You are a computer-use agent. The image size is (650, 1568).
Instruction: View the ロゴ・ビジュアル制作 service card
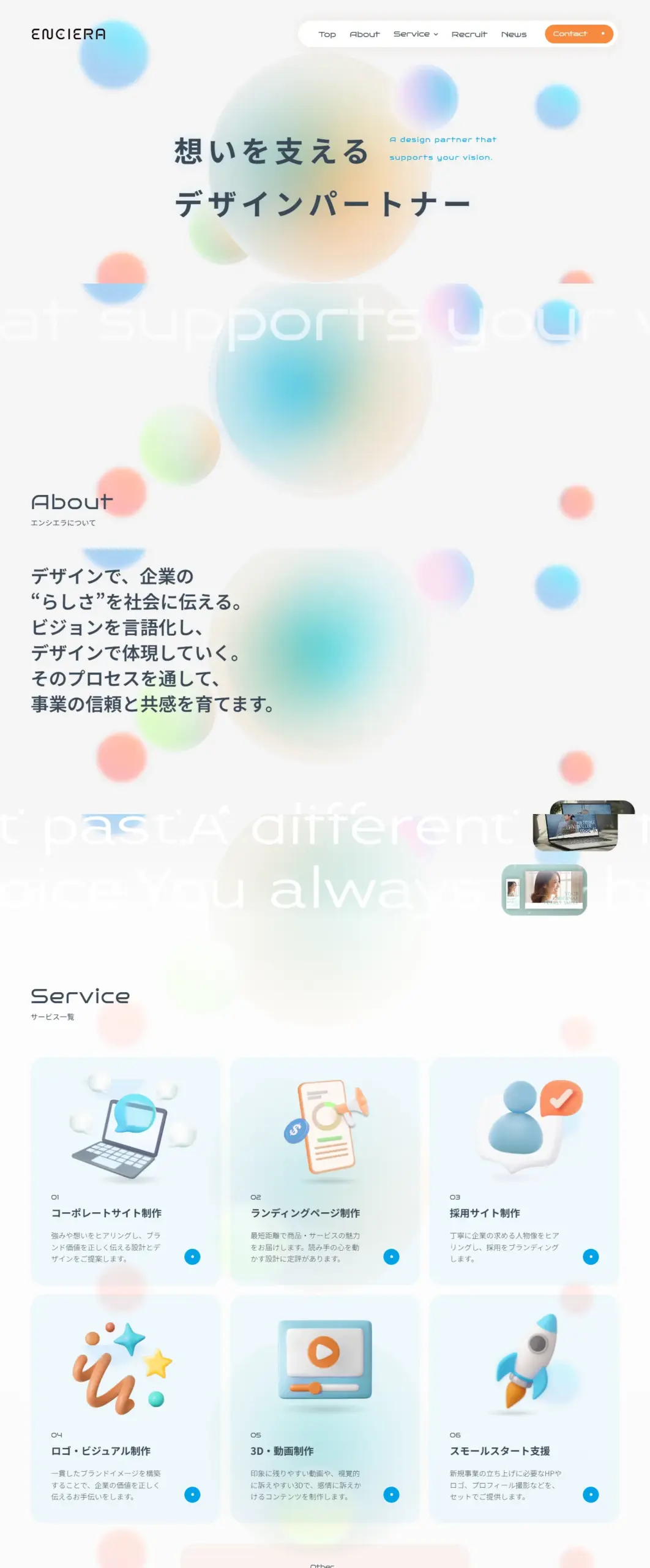(x=125, y=1408)
